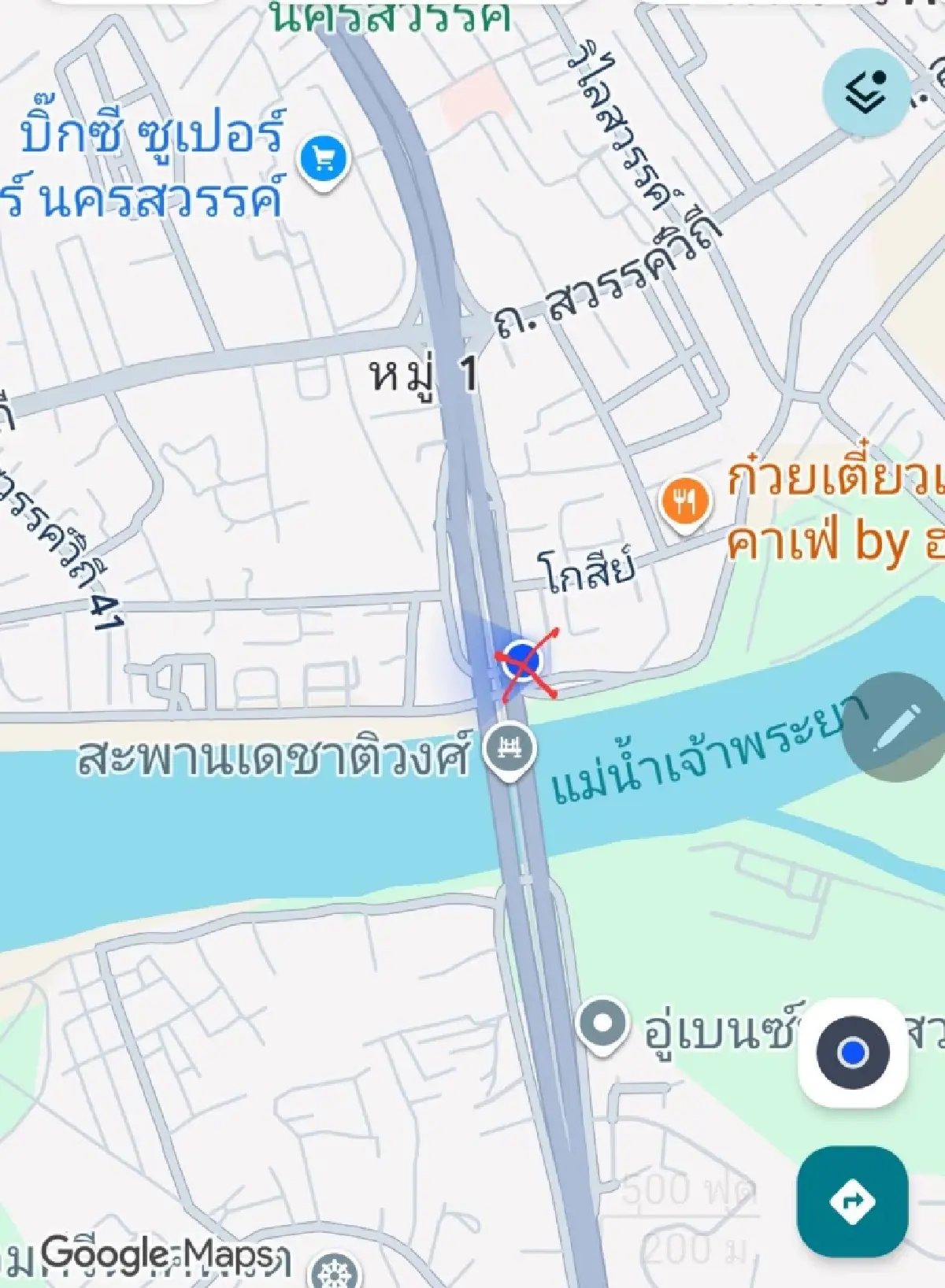945x1288 pixels.
Task: Tap the snowflake POI icon at the bottom
Action: (337, 1271)
